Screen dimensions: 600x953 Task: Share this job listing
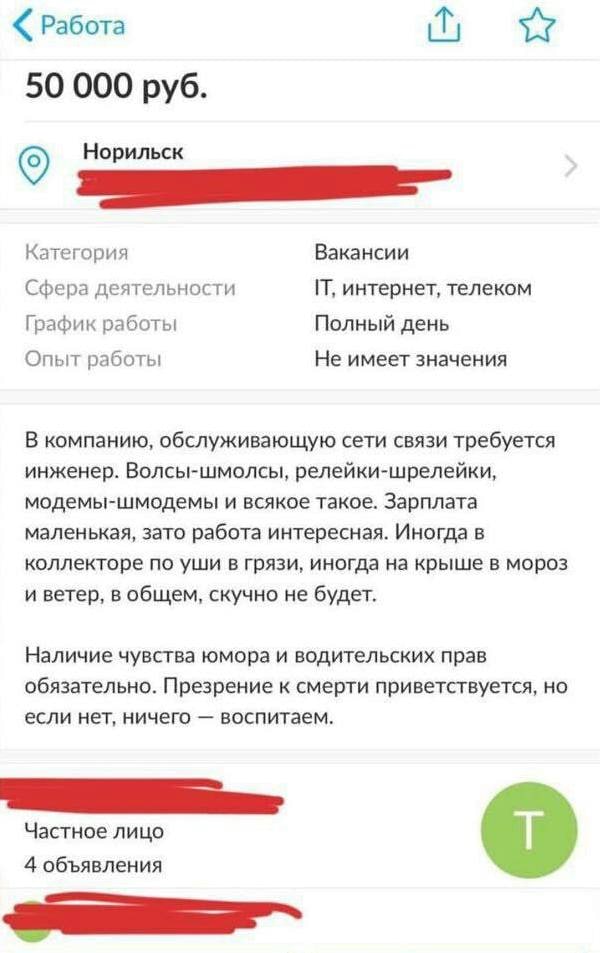click(442, 27)
